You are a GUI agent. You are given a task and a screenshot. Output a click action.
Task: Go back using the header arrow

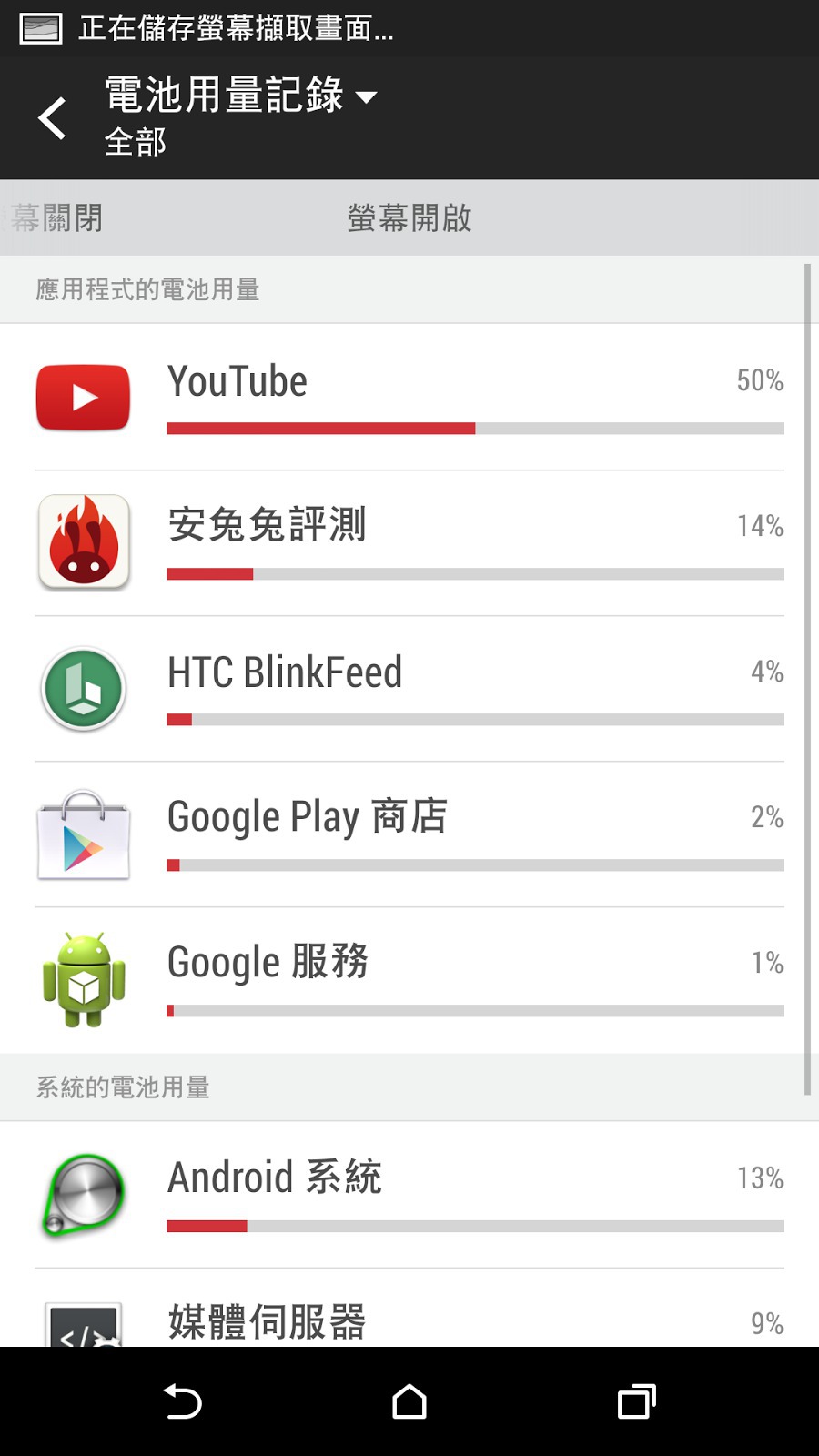(53, 118)
